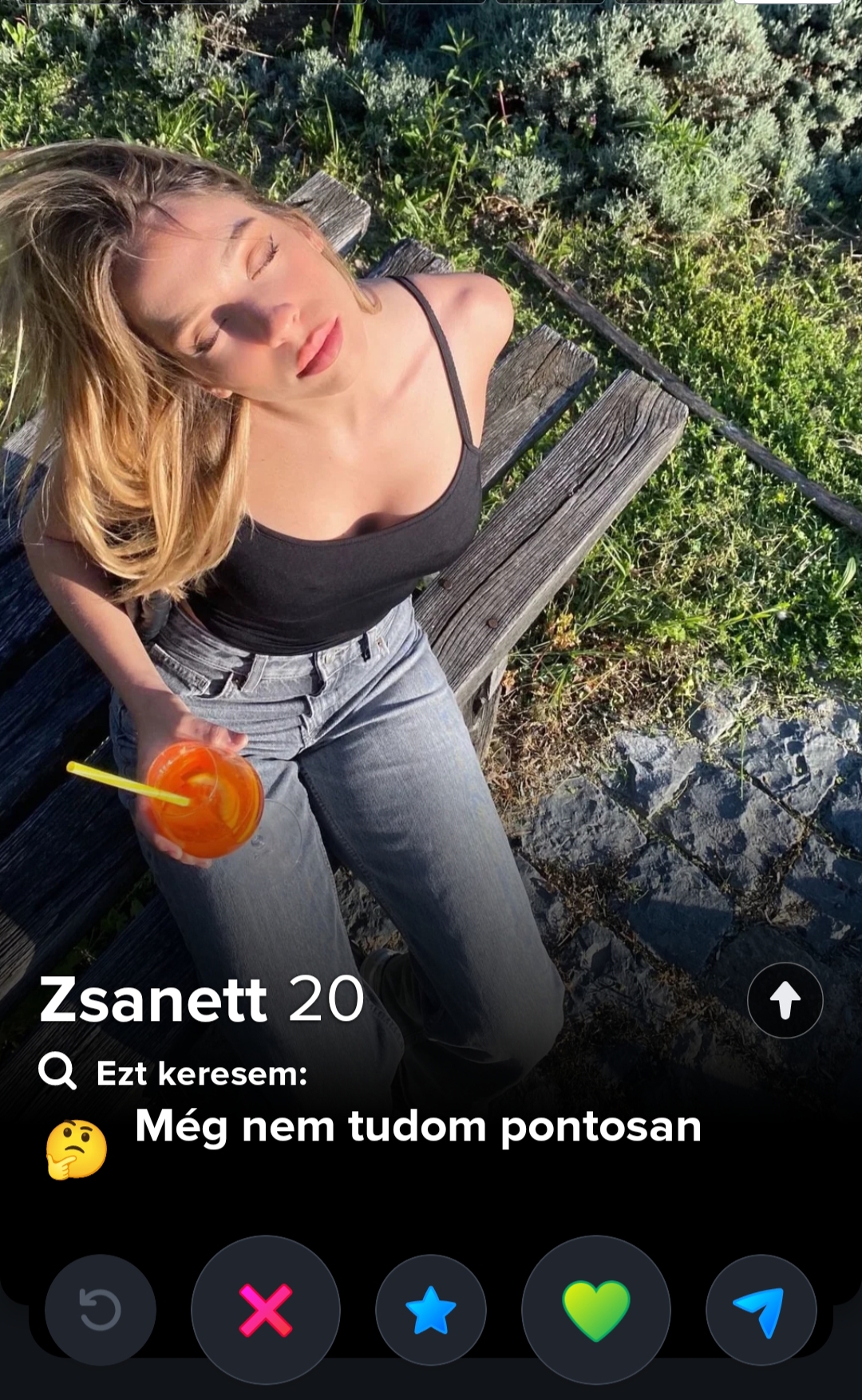The image size is (862, 1400).
Task: Tap the blue paper plane send icon
Action: 761,1310
